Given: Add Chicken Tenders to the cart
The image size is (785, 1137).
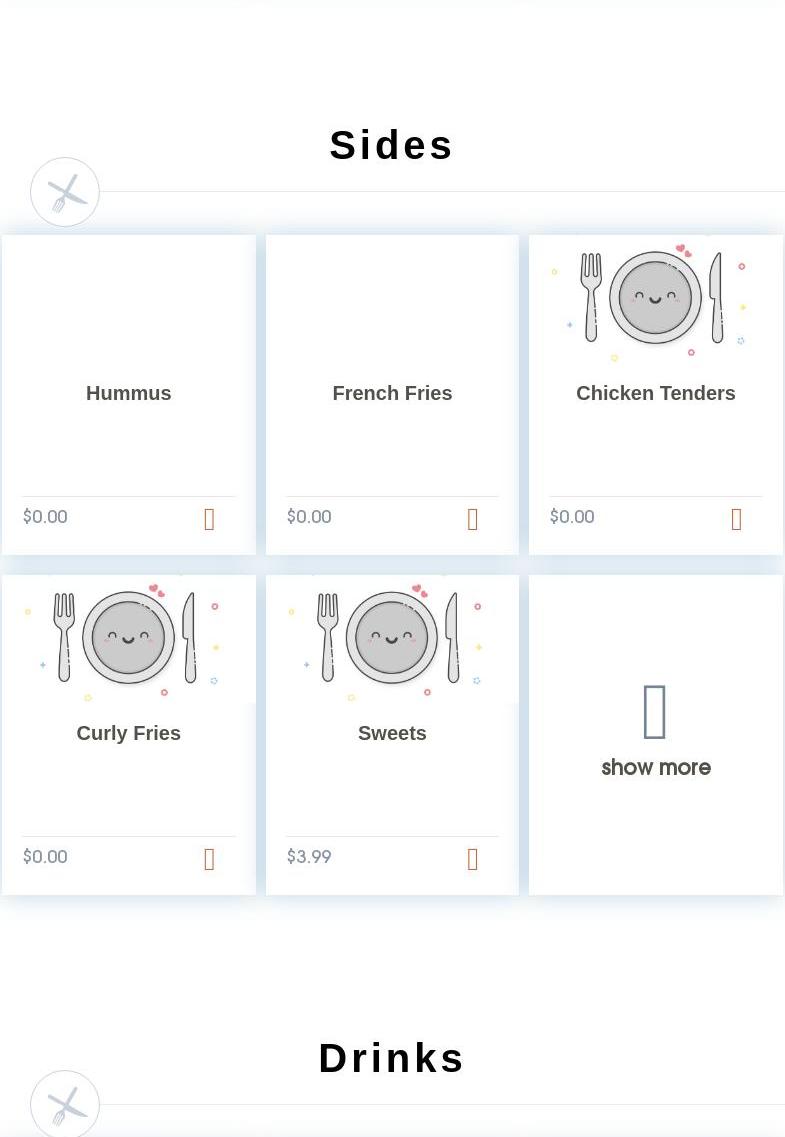Looking at the screenshot, I should [x=736, y=519].
